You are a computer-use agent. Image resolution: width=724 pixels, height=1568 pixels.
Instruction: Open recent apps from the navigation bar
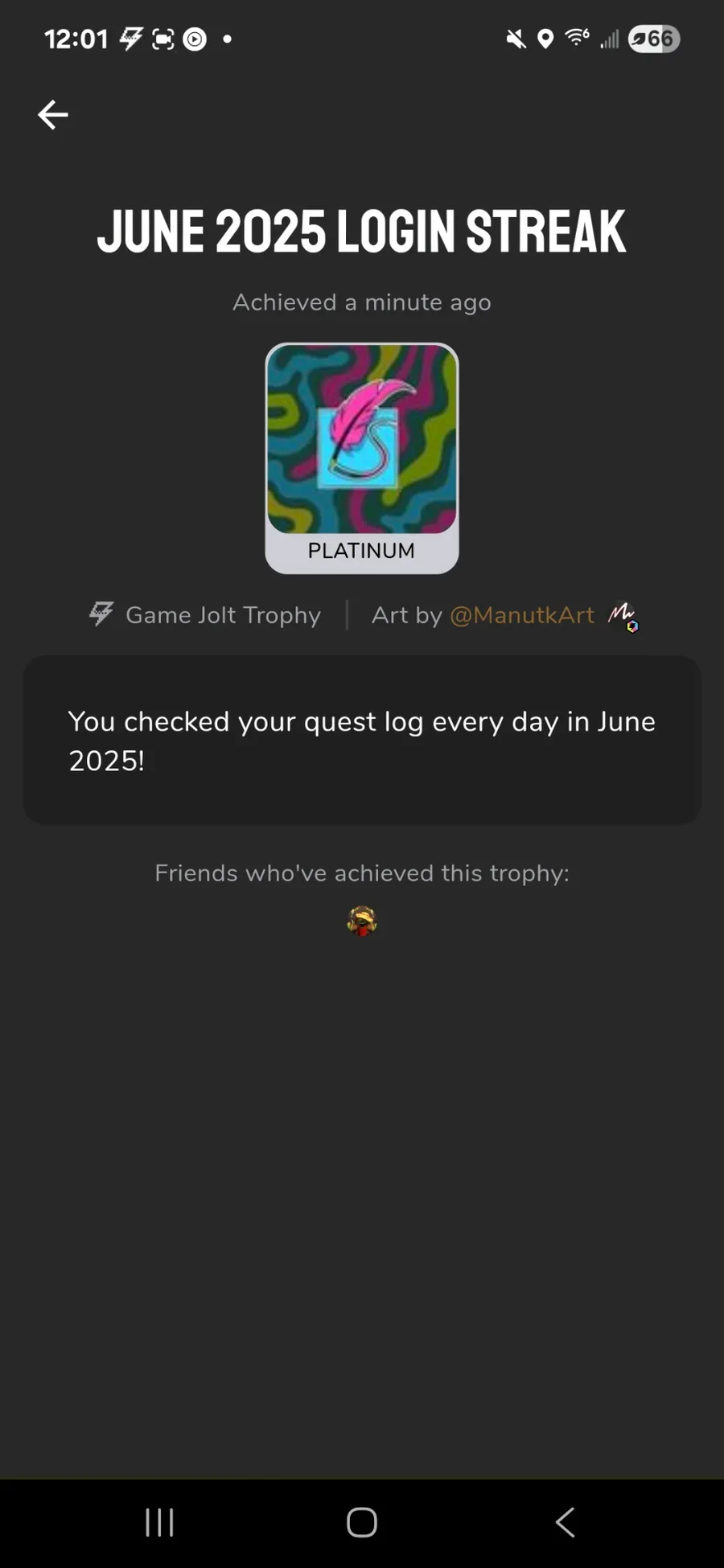pyautogui.click(x=159, y=1522)
